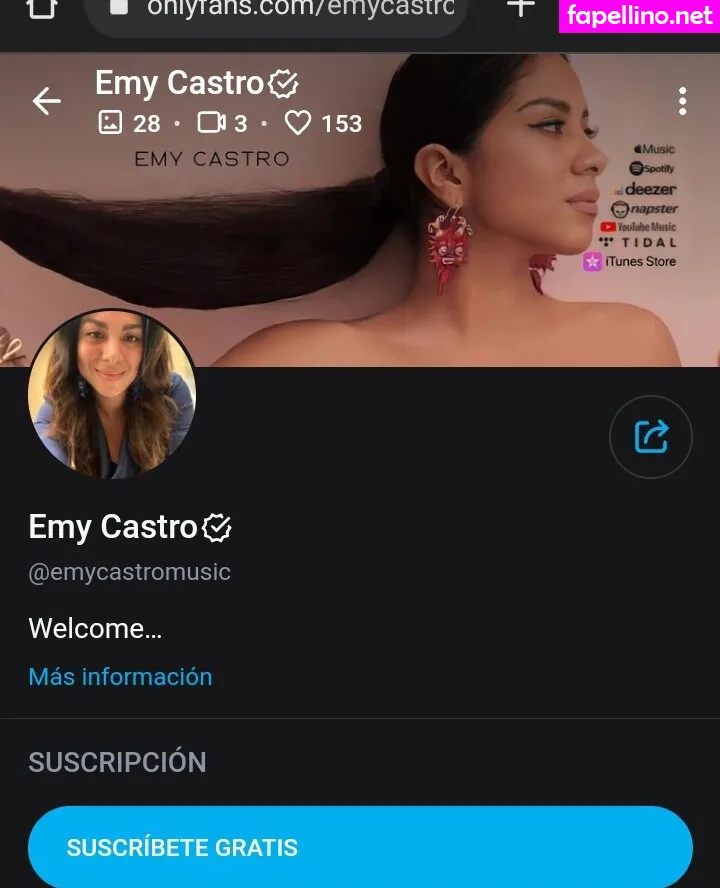
Task: Select the Deezer icon
Action: 648,188
